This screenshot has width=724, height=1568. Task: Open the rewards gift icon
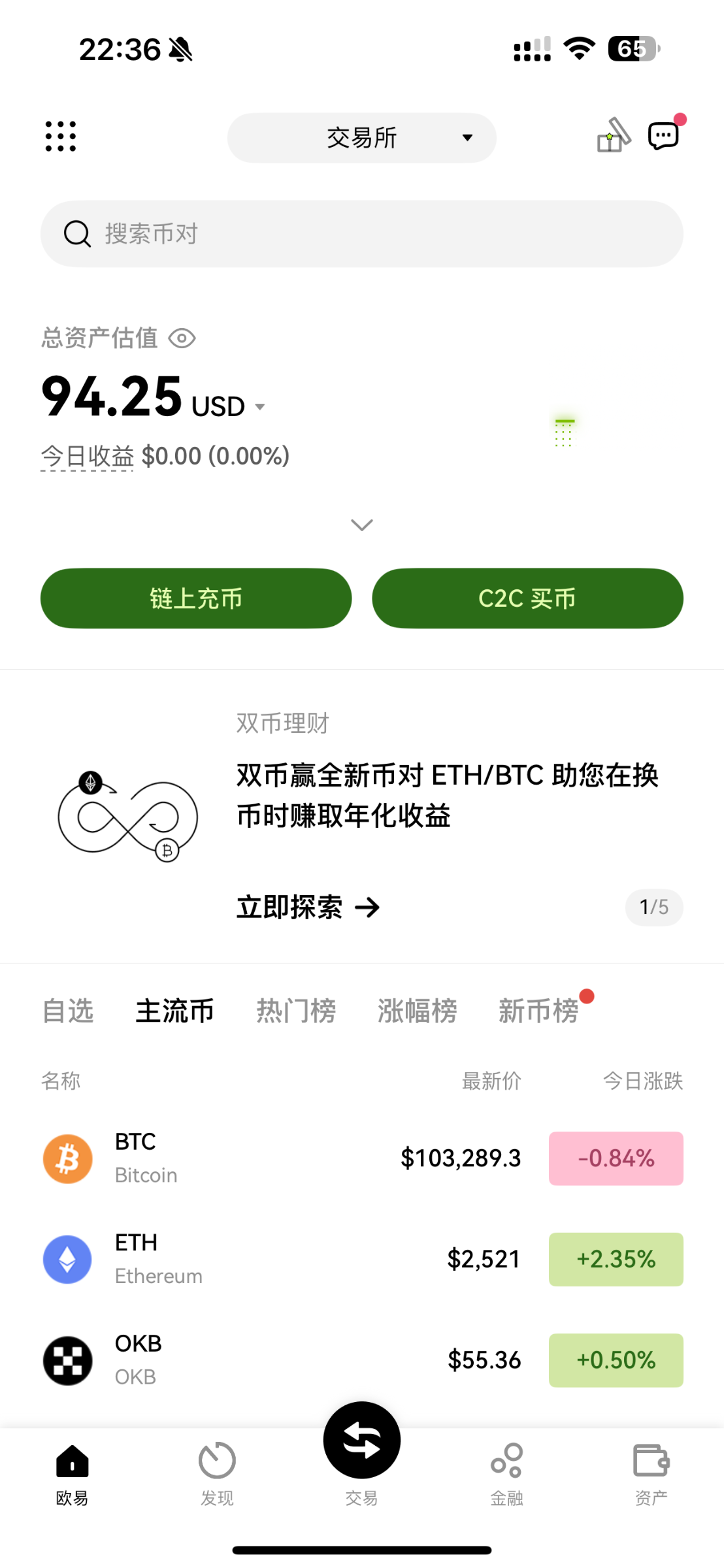614,135
